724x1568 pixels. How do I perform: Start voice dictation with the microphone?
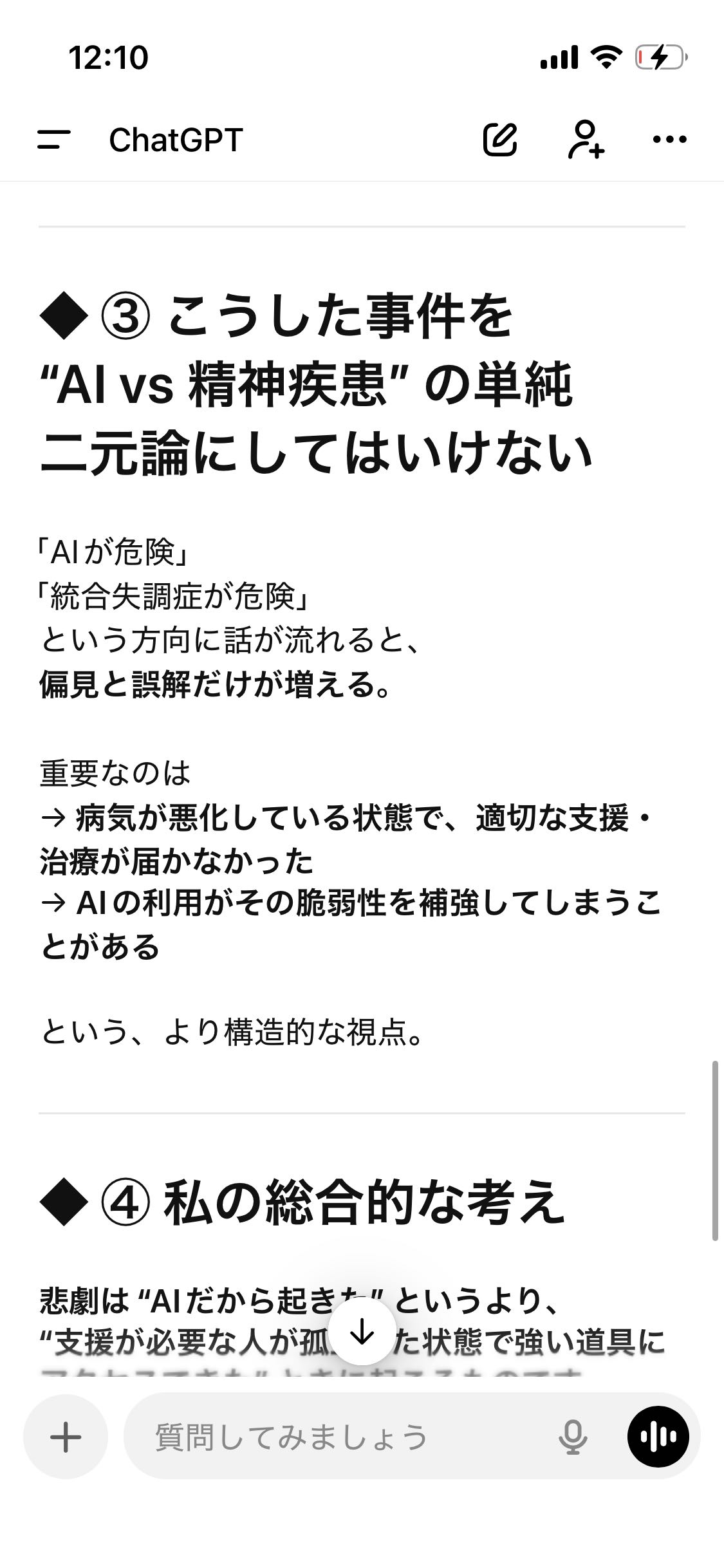click(x=572, y=1437)
